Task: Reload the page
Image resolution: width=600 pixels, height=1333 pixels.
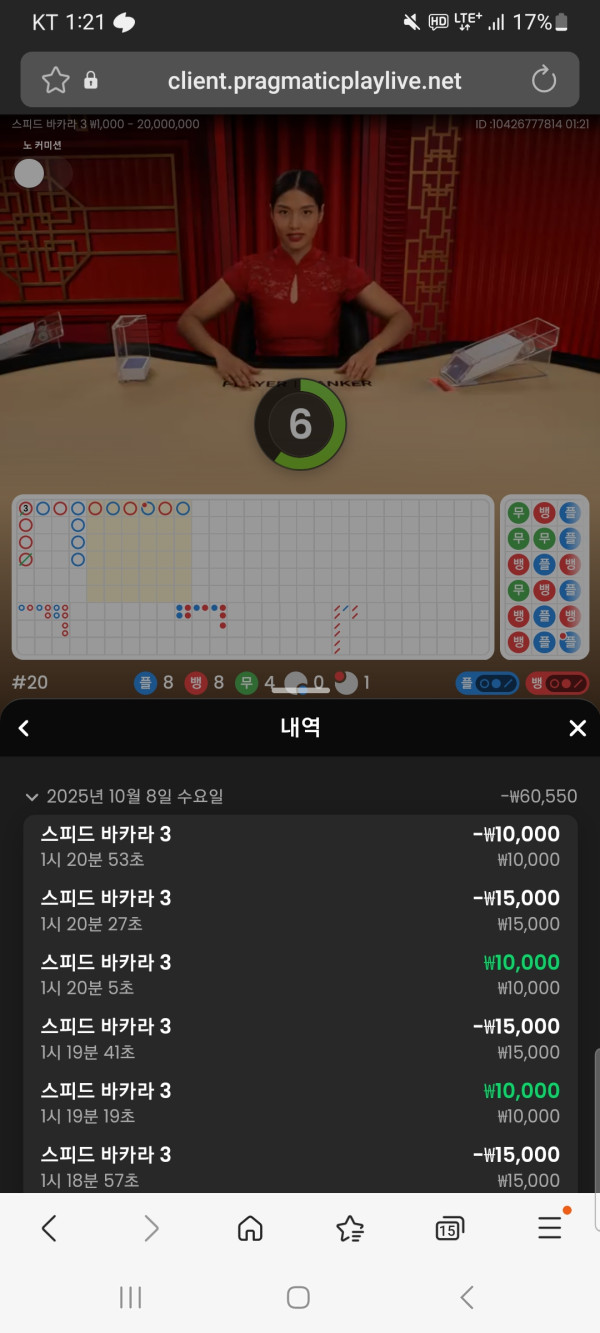Action: point(543,80)
